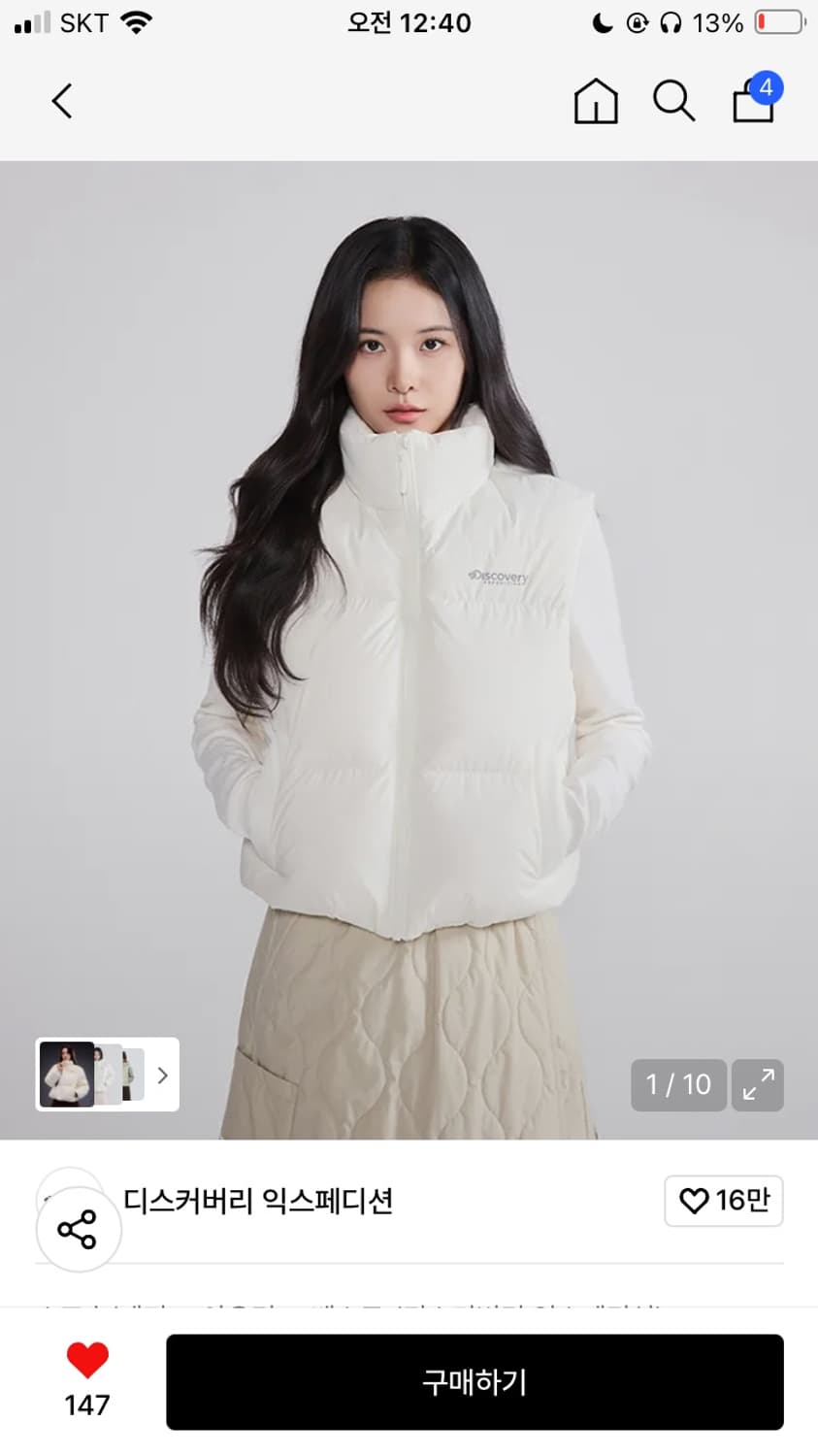Tap the 구매하기 purchase button
The width and height of the screenshot is (818, 1456).
[x=473, y=1382]
